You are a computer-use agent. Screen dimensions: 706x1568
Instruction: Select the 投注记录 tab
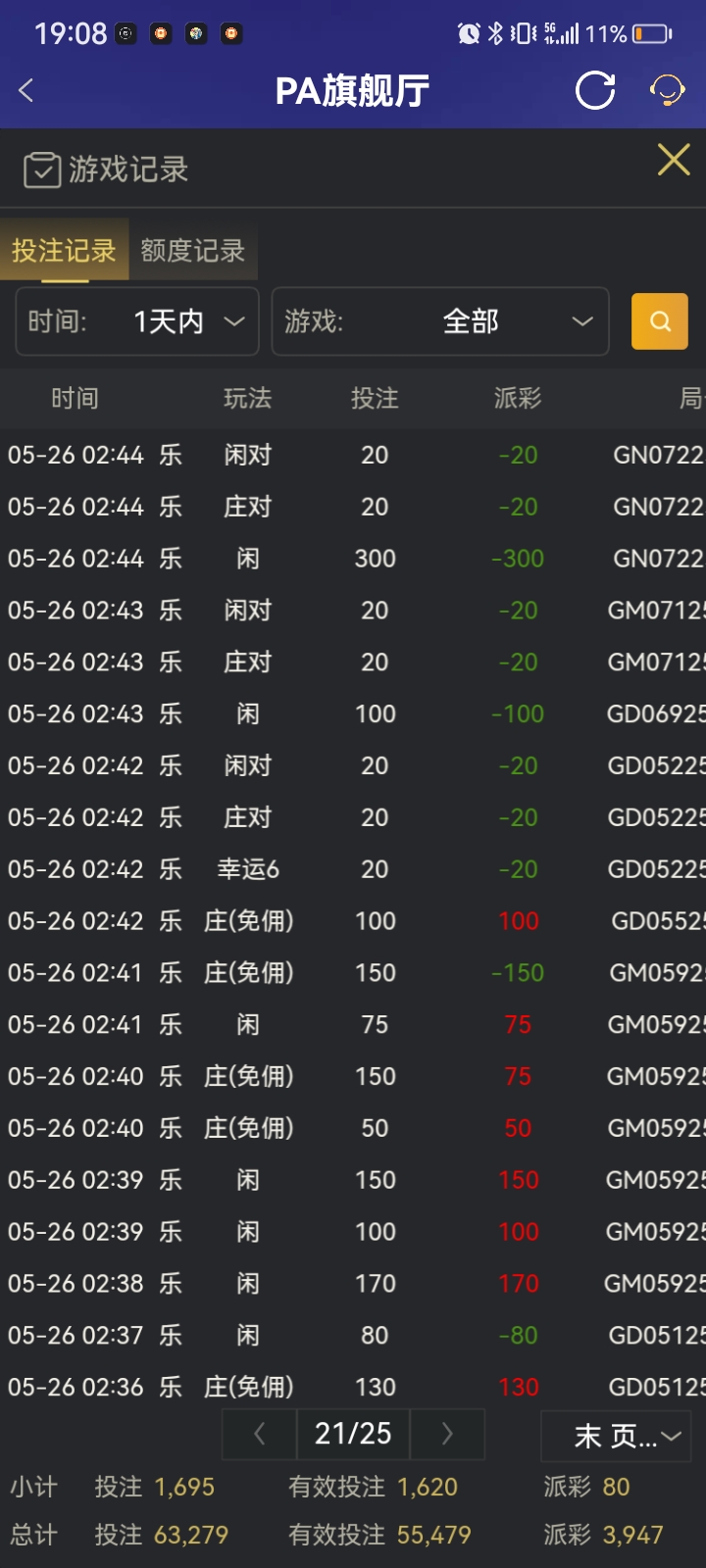(65, 251)
